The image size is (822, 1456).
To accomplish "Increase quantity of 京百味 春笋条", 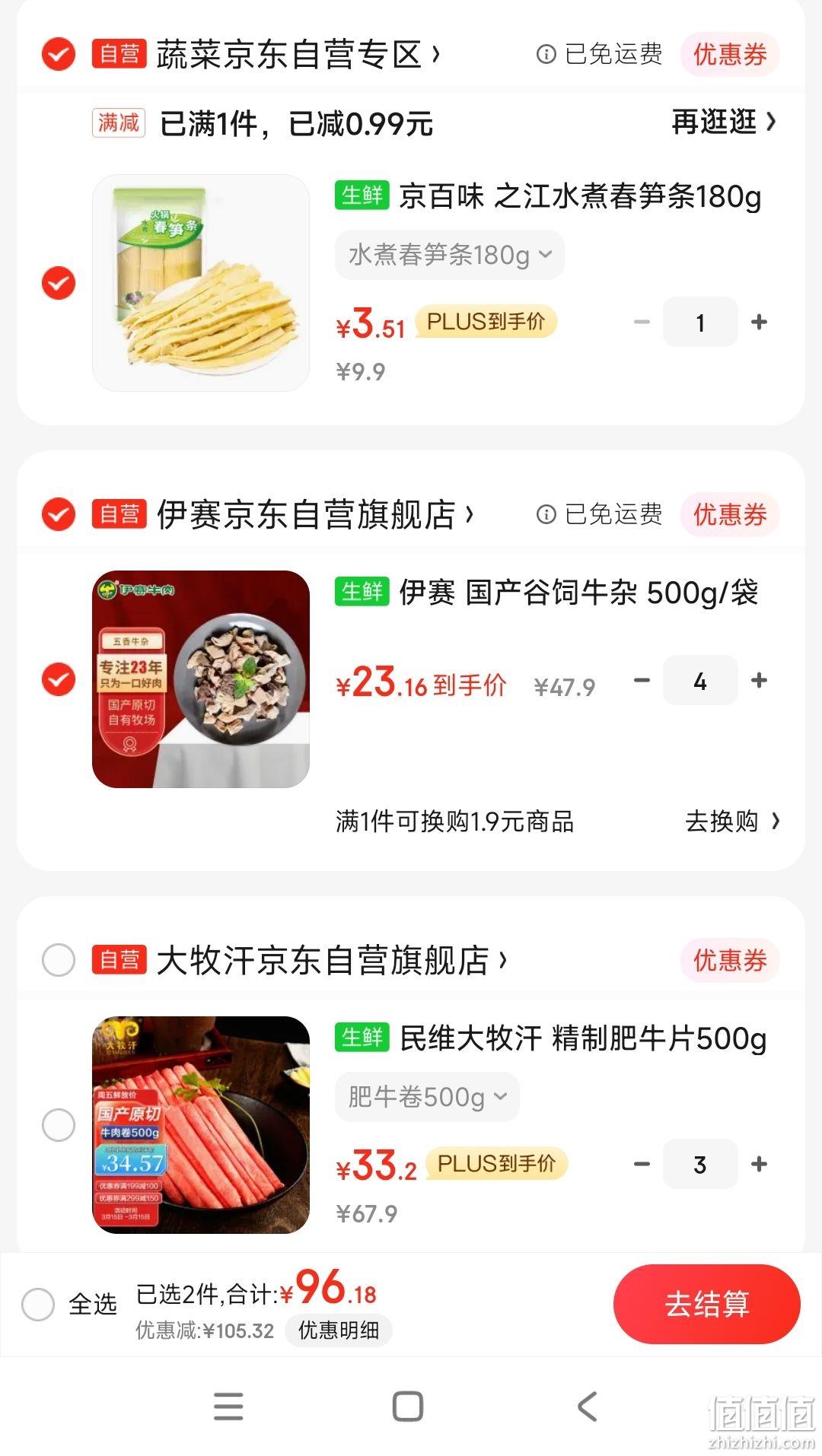I will click(759, 322).
